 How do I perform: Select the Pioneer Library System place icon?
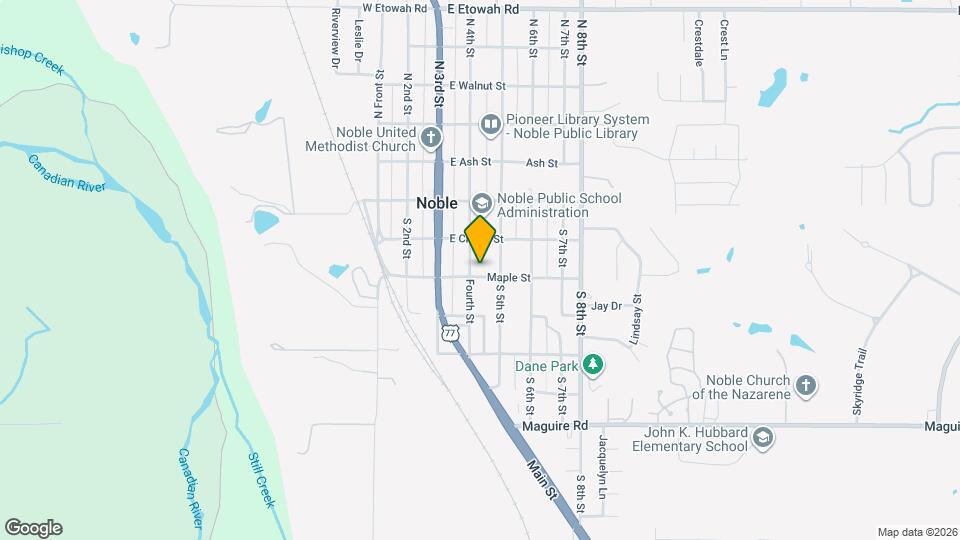(491, 125)
